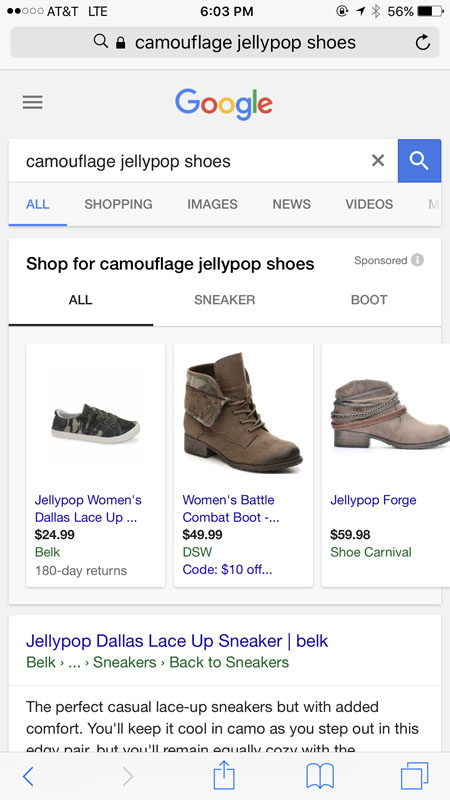
Task: Go back to the previous page in Safari
Action: [x=29, y=776]
